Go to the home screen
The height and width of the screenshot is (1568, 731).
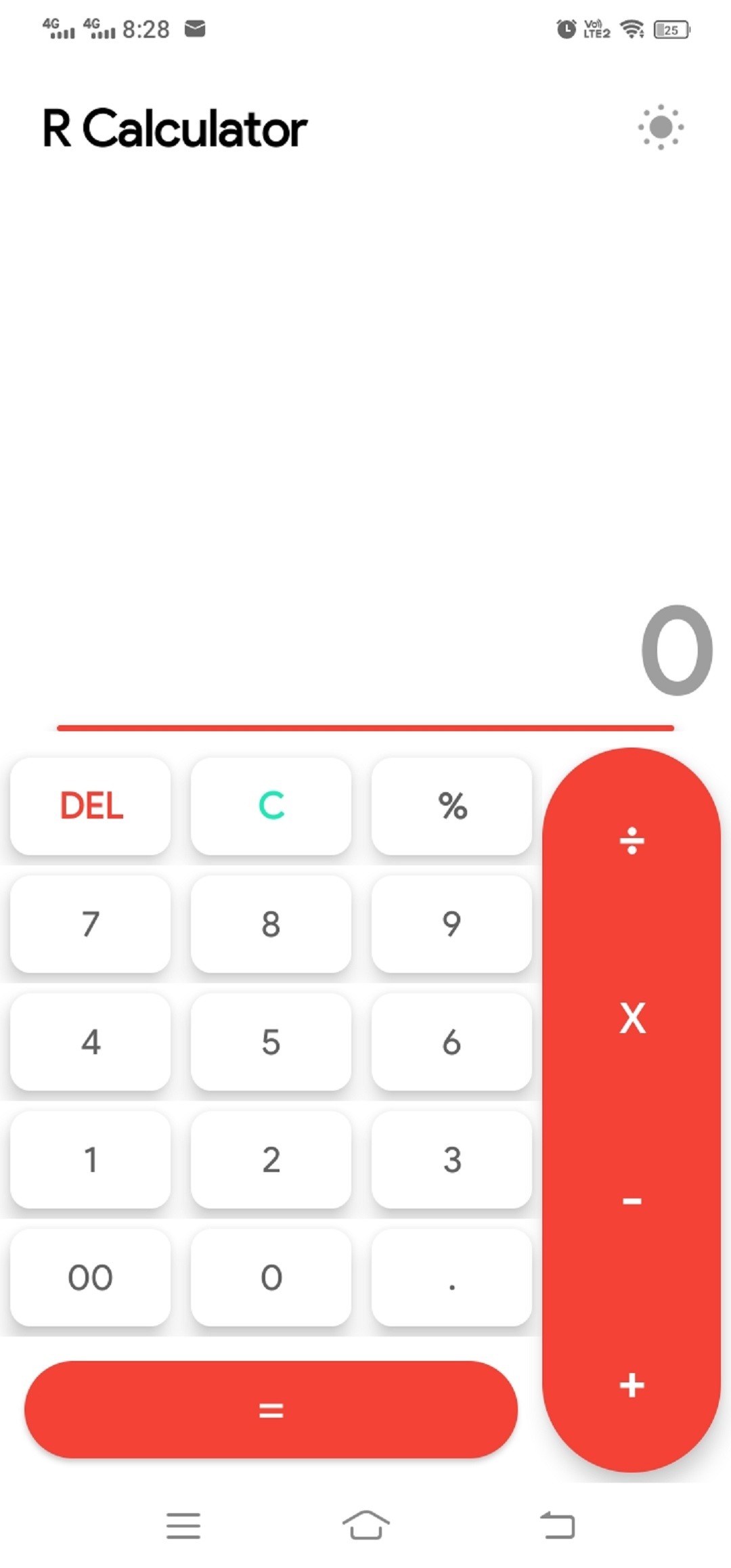click(365, 1525)
